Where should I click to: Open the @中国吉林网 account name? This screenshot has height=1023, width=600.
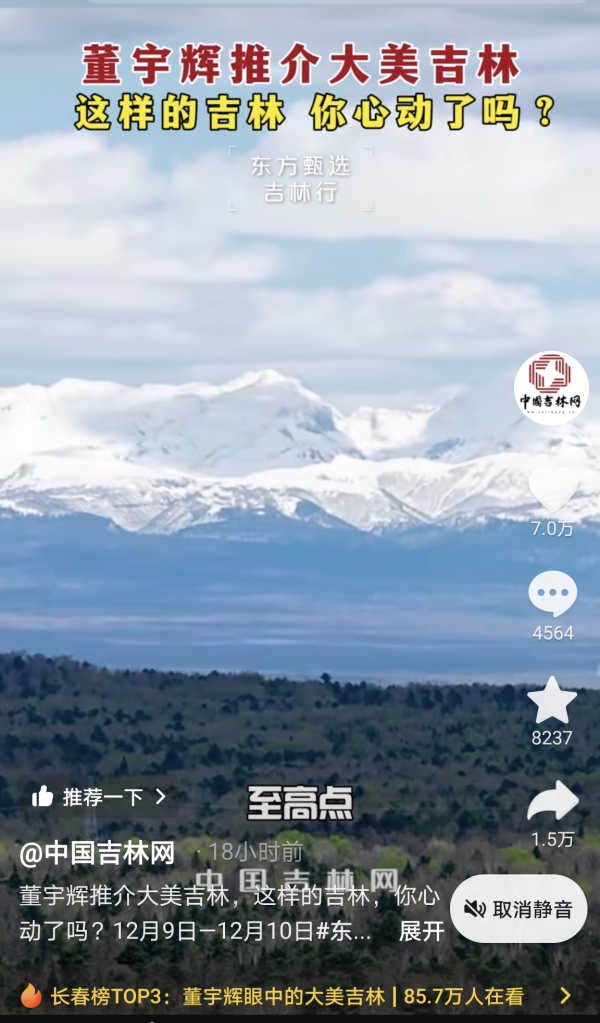(x=98, y=853)
